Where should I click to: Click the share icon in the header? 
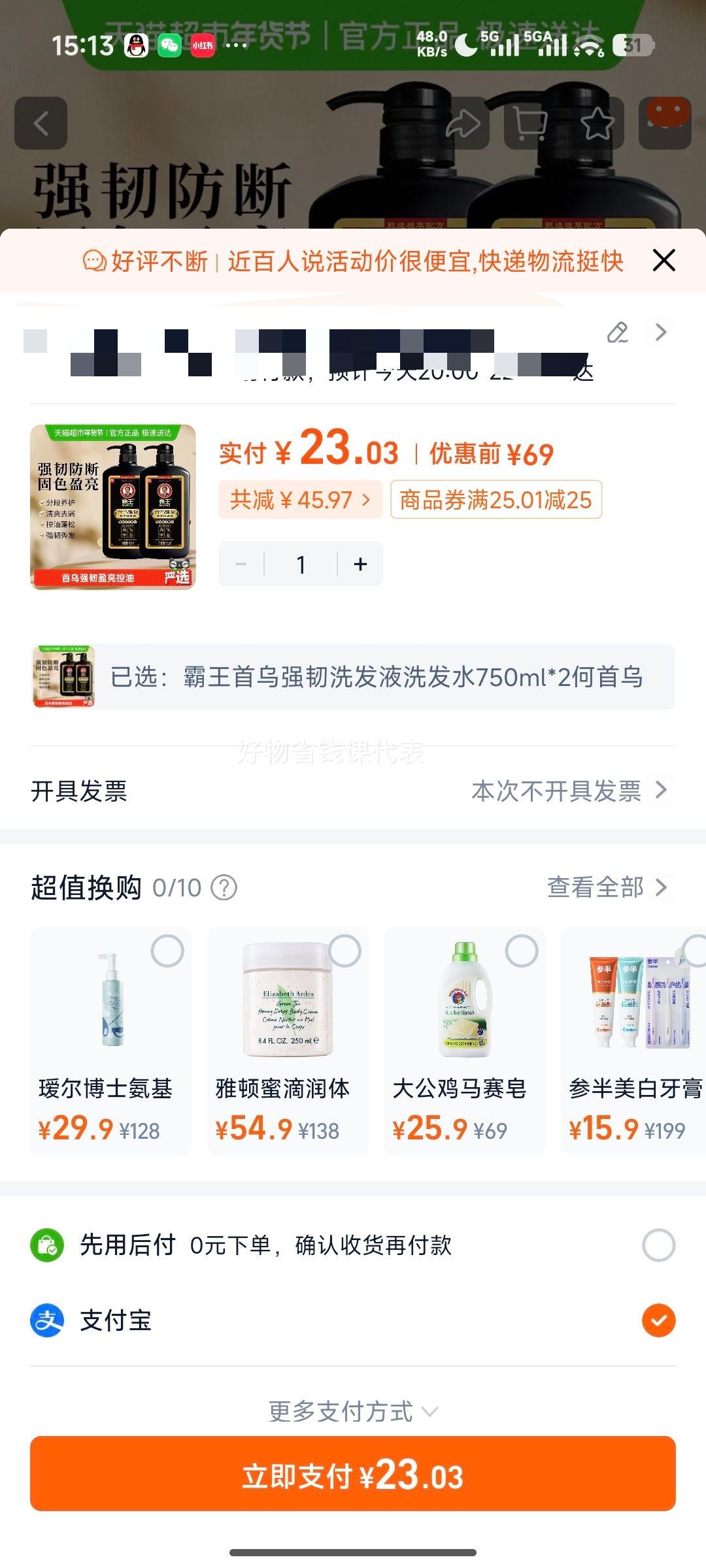point(463,124)
